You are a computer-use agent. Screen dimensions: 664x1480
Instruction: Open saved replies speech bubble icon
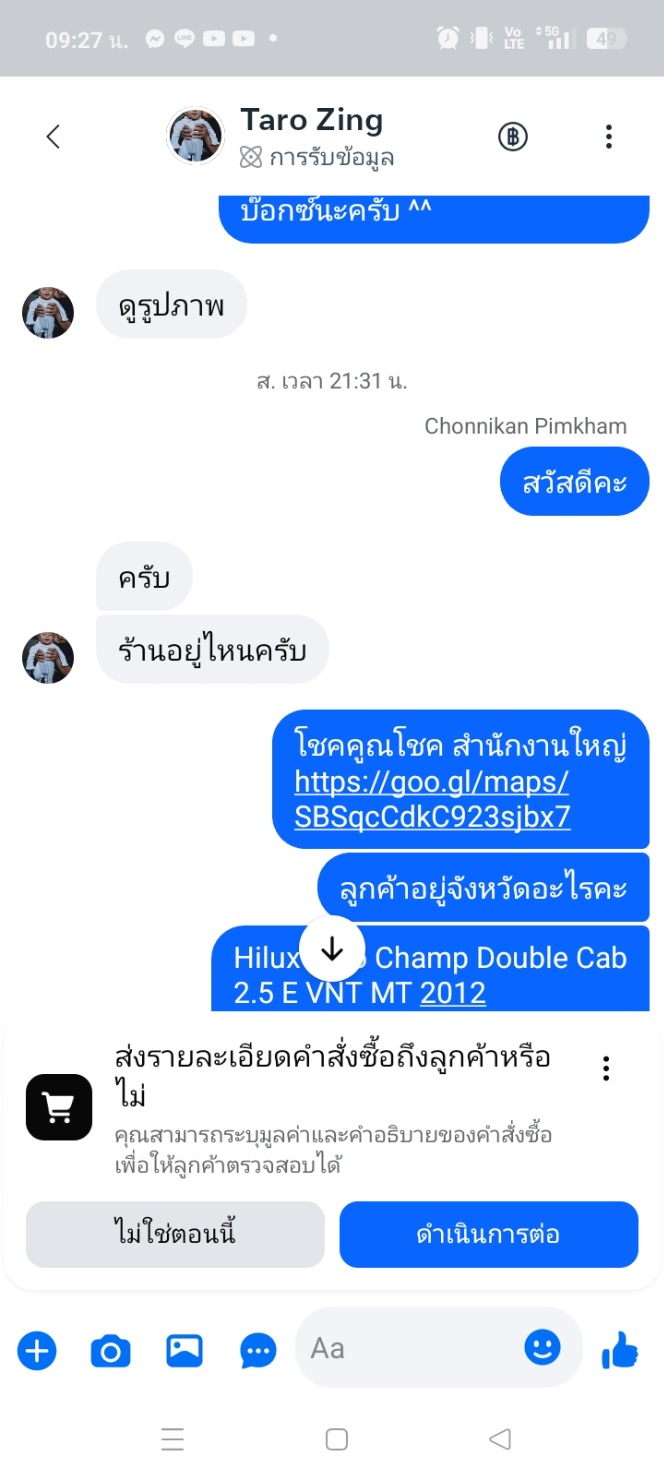(258, 1352)
